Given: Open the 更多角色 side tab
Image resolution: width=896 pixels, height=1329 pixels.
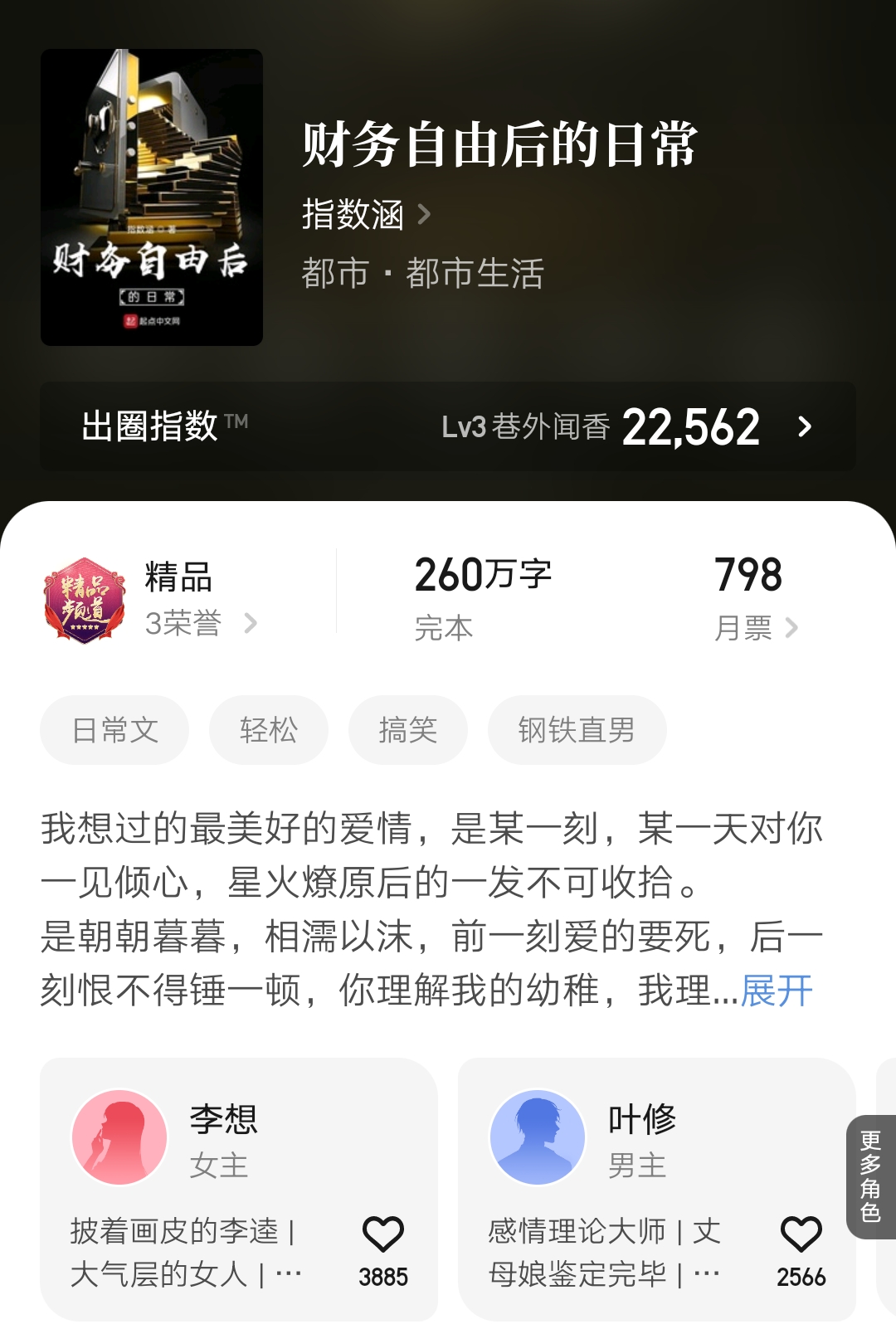Looking at the screenshot, I should 873,1172.
